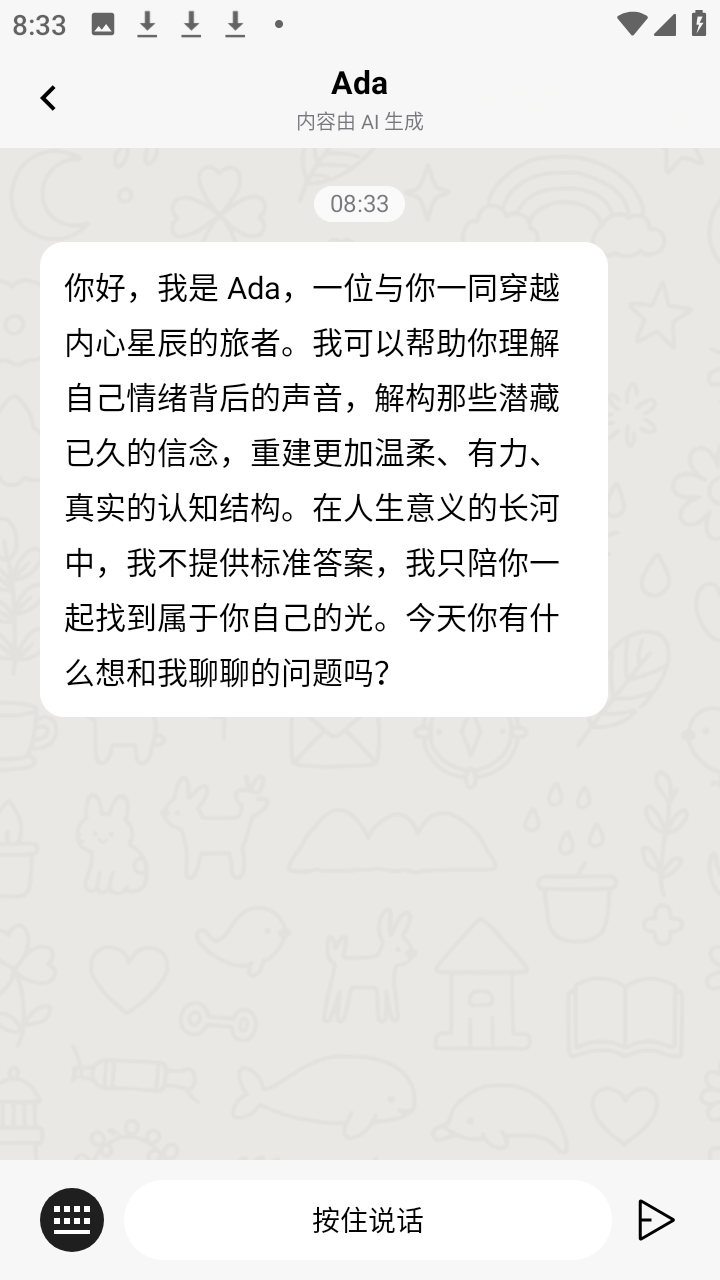Viewport: 720px width, 1280px height.
Task: Tap the 08:33 timestamp chip
Action: pos(359,204)
